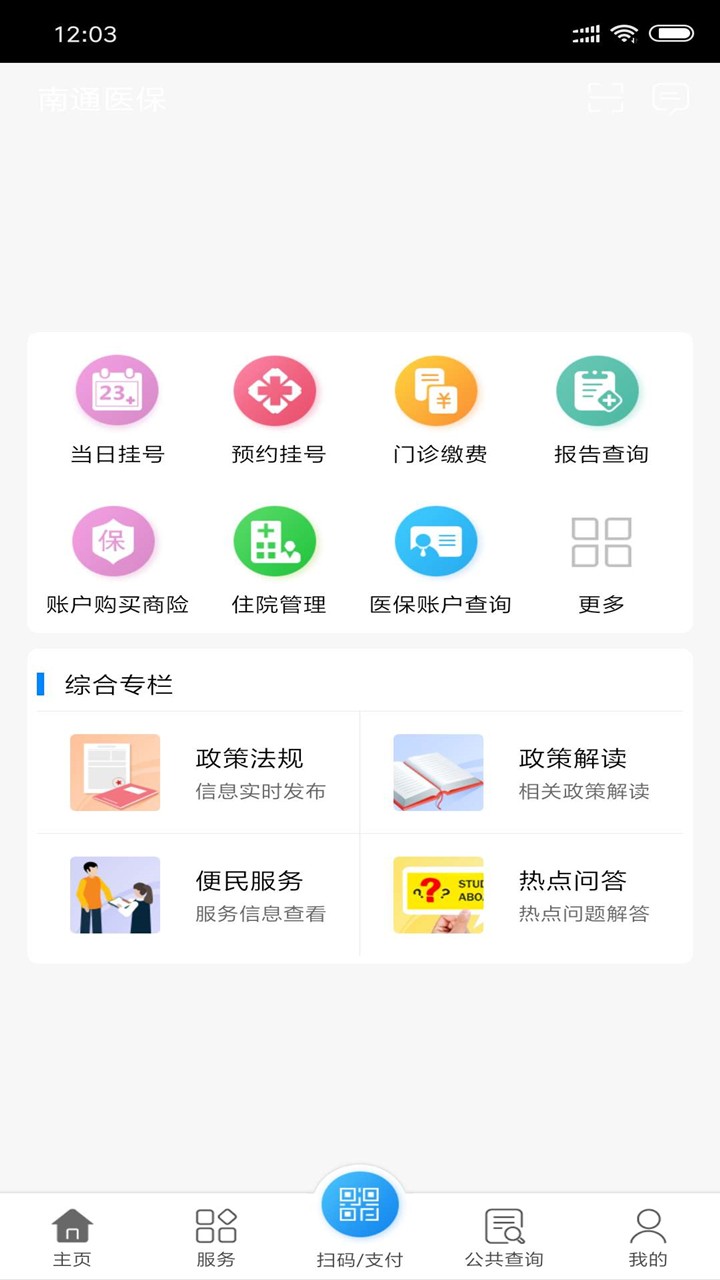Tap the 便民服务 illustration thumbnail
Viewport: 720px width, 1280px height.
tap(114, 895)
